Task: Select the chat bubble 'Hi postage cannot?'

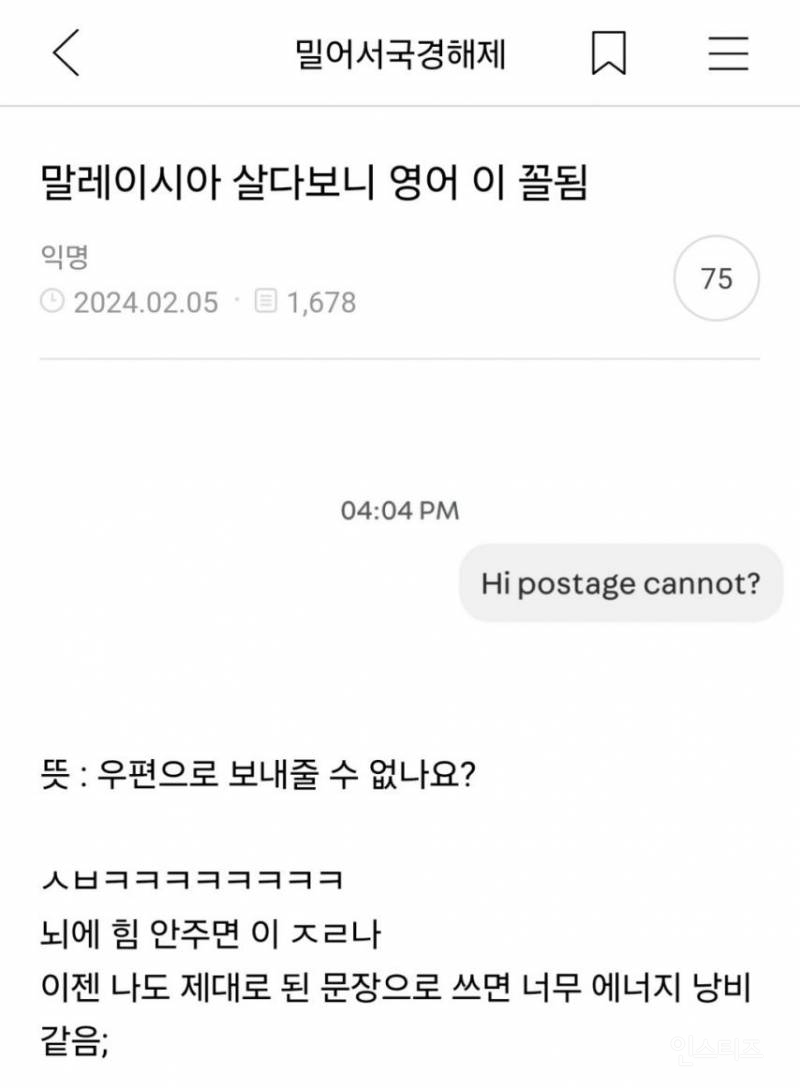Action: pyautogui.click(x=622, y=585)
